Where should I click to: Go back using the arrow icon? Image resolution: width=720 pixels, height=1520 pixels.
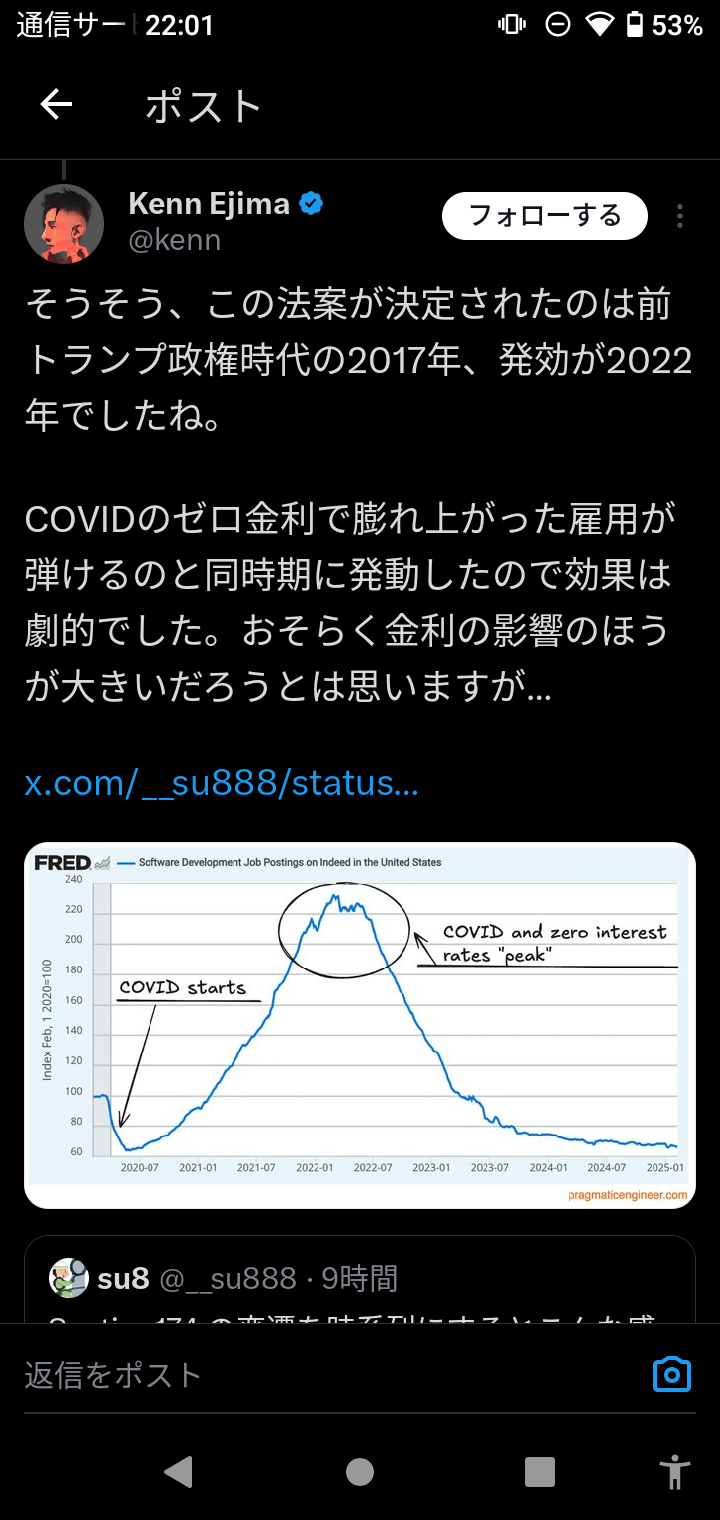click(57, 104)
